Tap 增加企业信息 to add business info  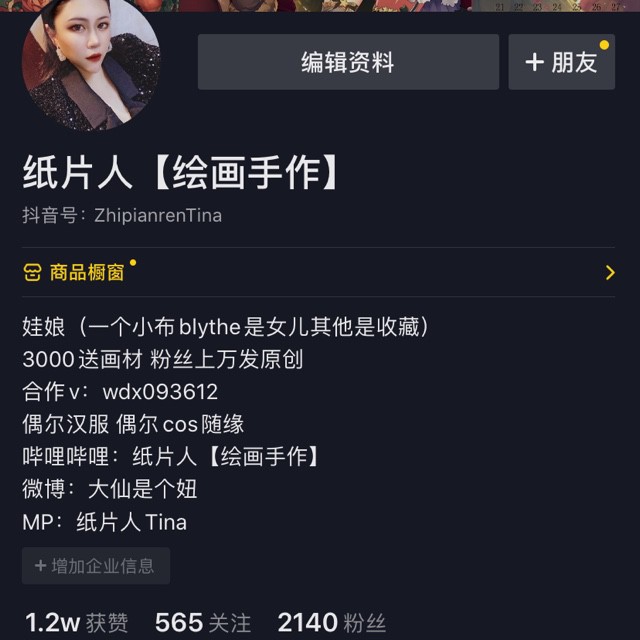[96, 566]
